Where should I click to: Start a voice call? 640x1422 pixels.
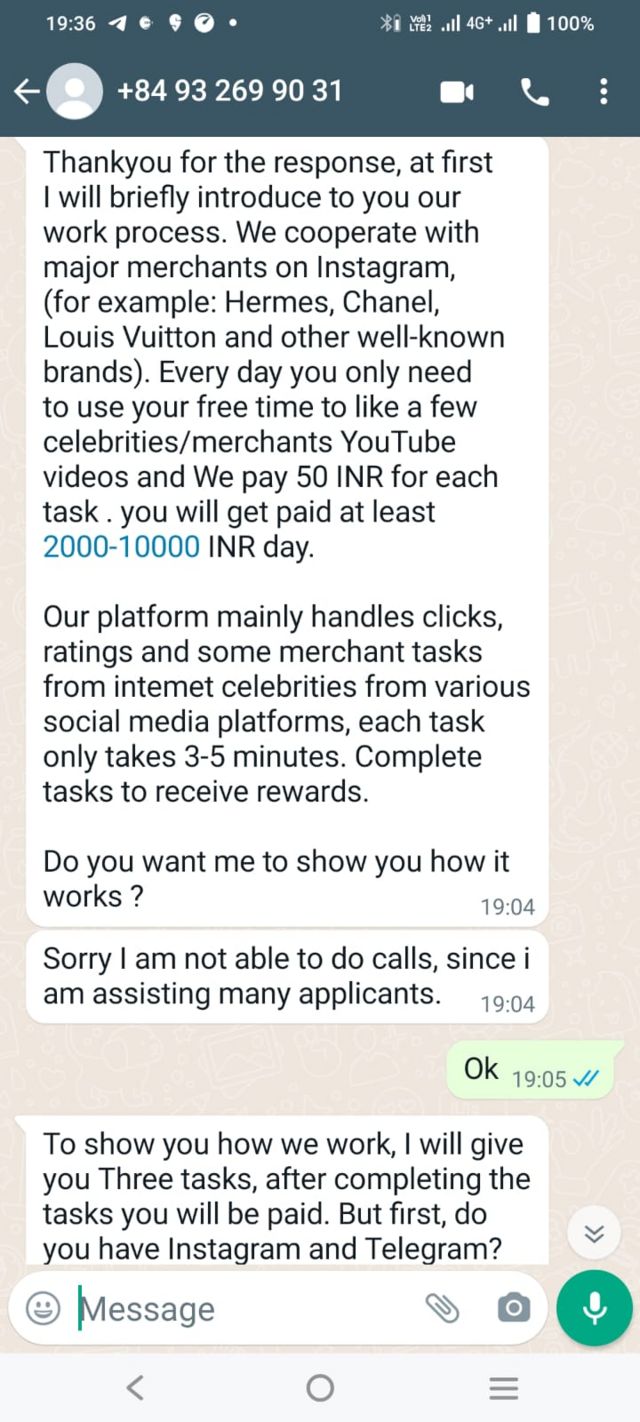click(535, 92)
